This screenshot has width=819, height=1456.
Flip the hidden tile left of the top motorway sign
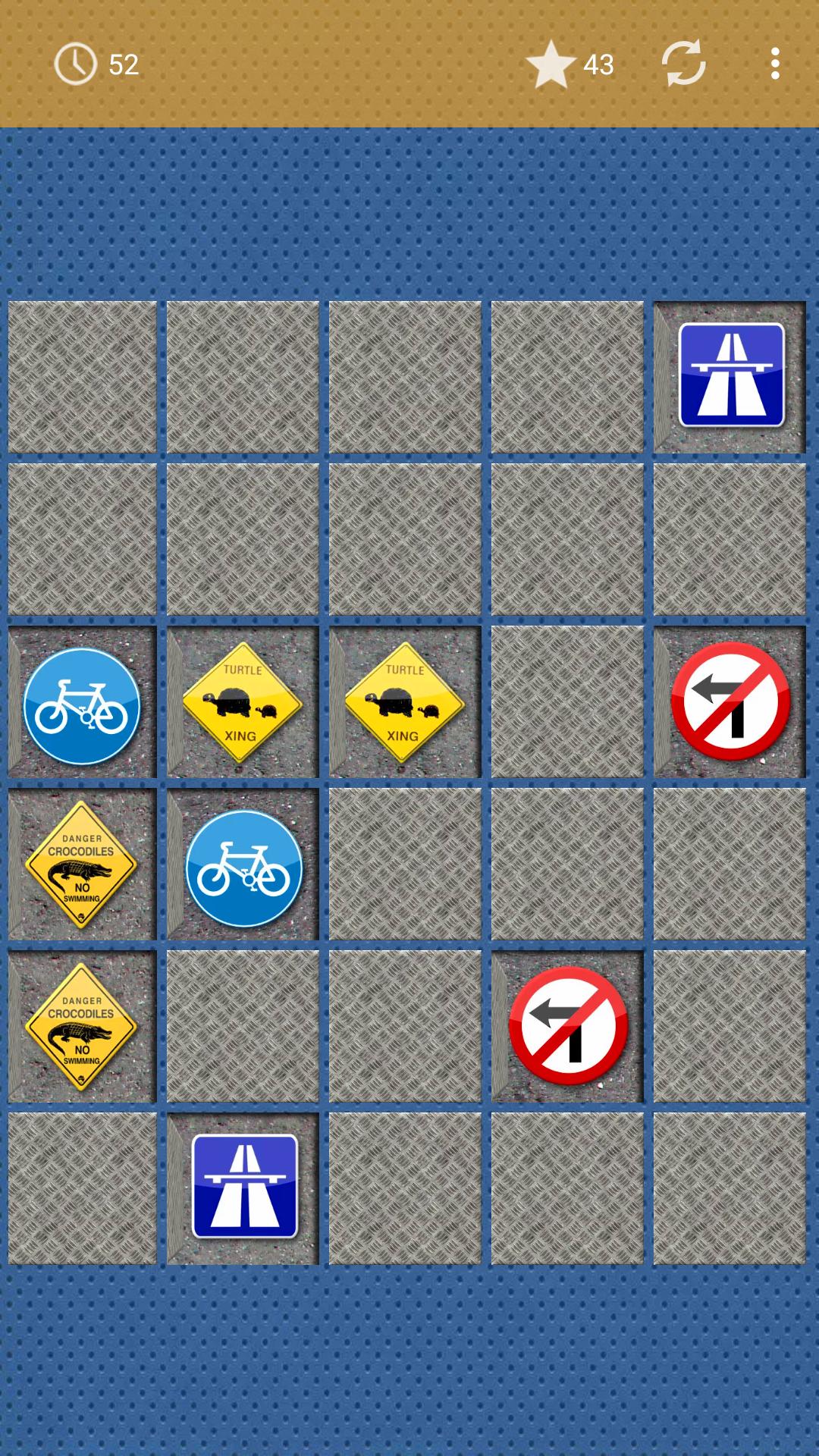(x=567, y=377)
